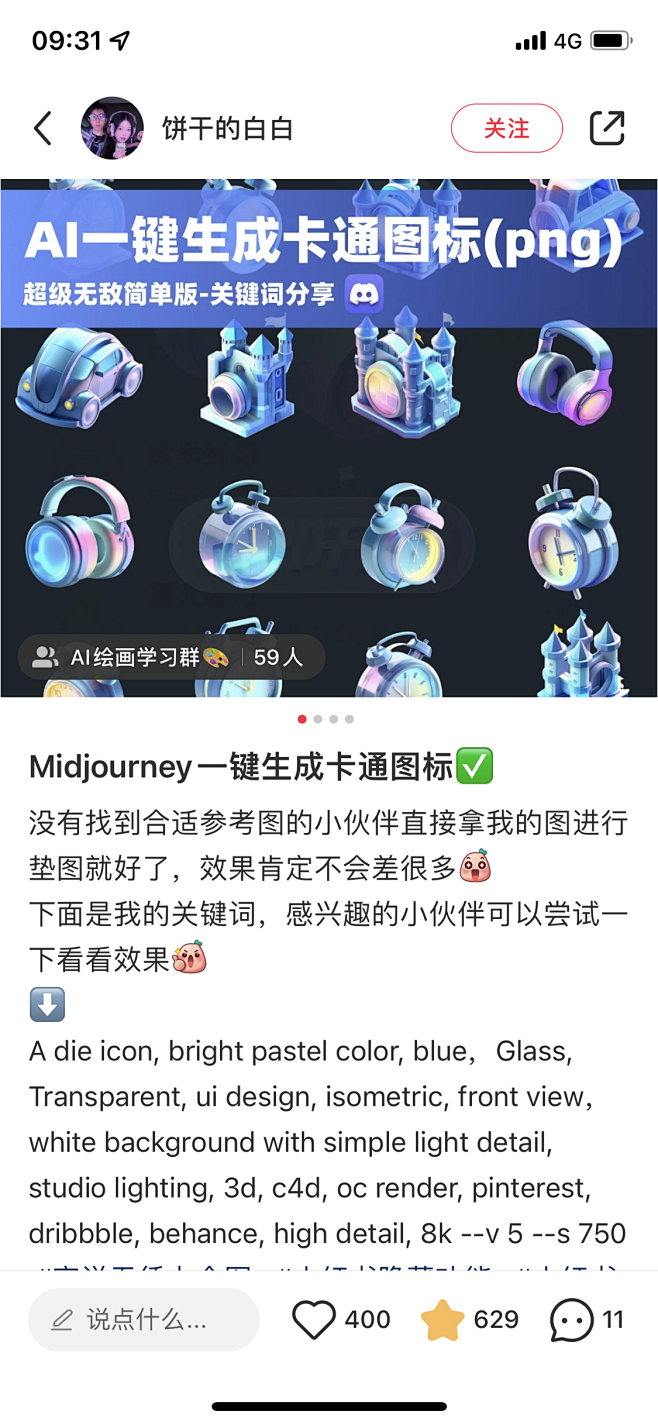Open comments via the speech-bubble icon
The image size is (658, 1425).
571,1320
